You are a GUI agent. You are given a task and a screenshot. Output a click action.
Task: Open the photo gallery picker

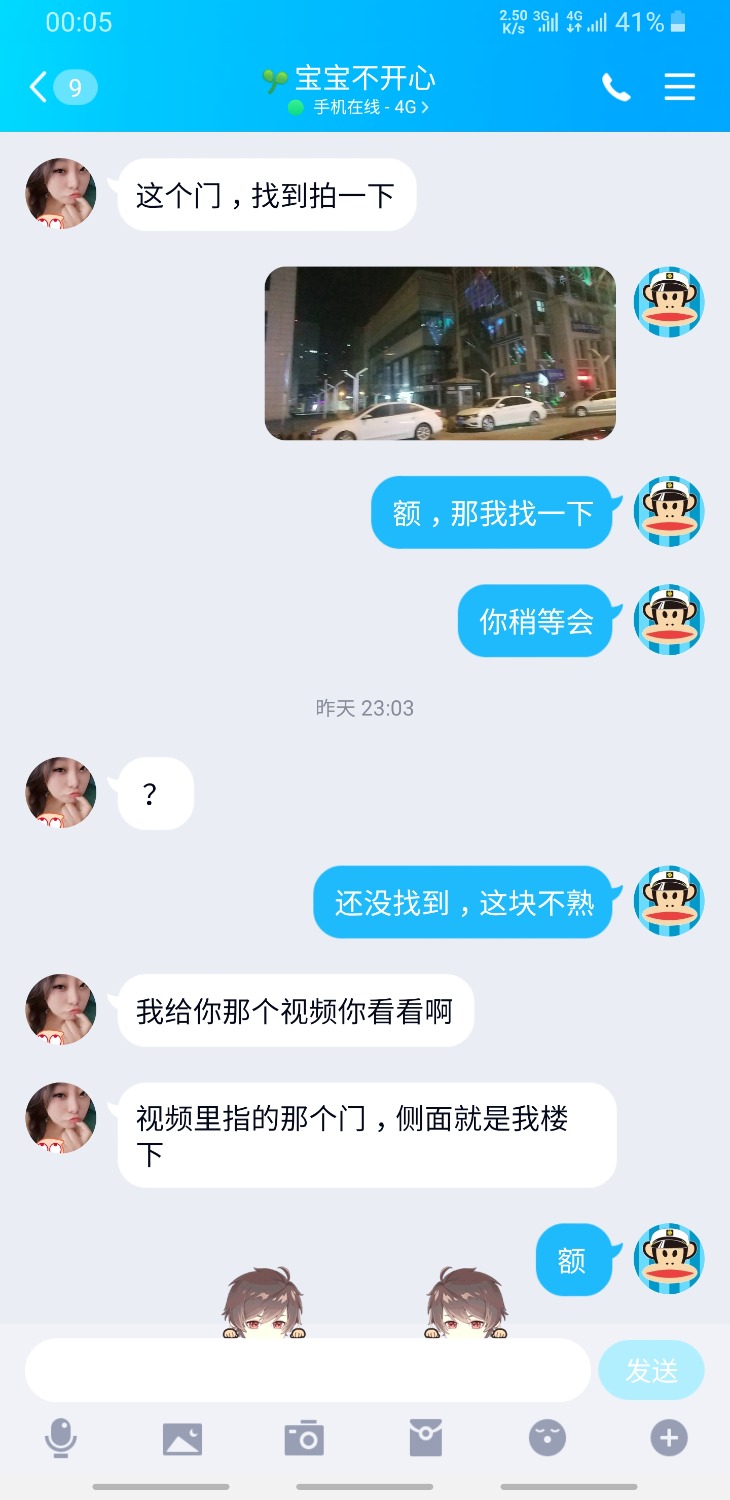click(x=183, y=1439)
